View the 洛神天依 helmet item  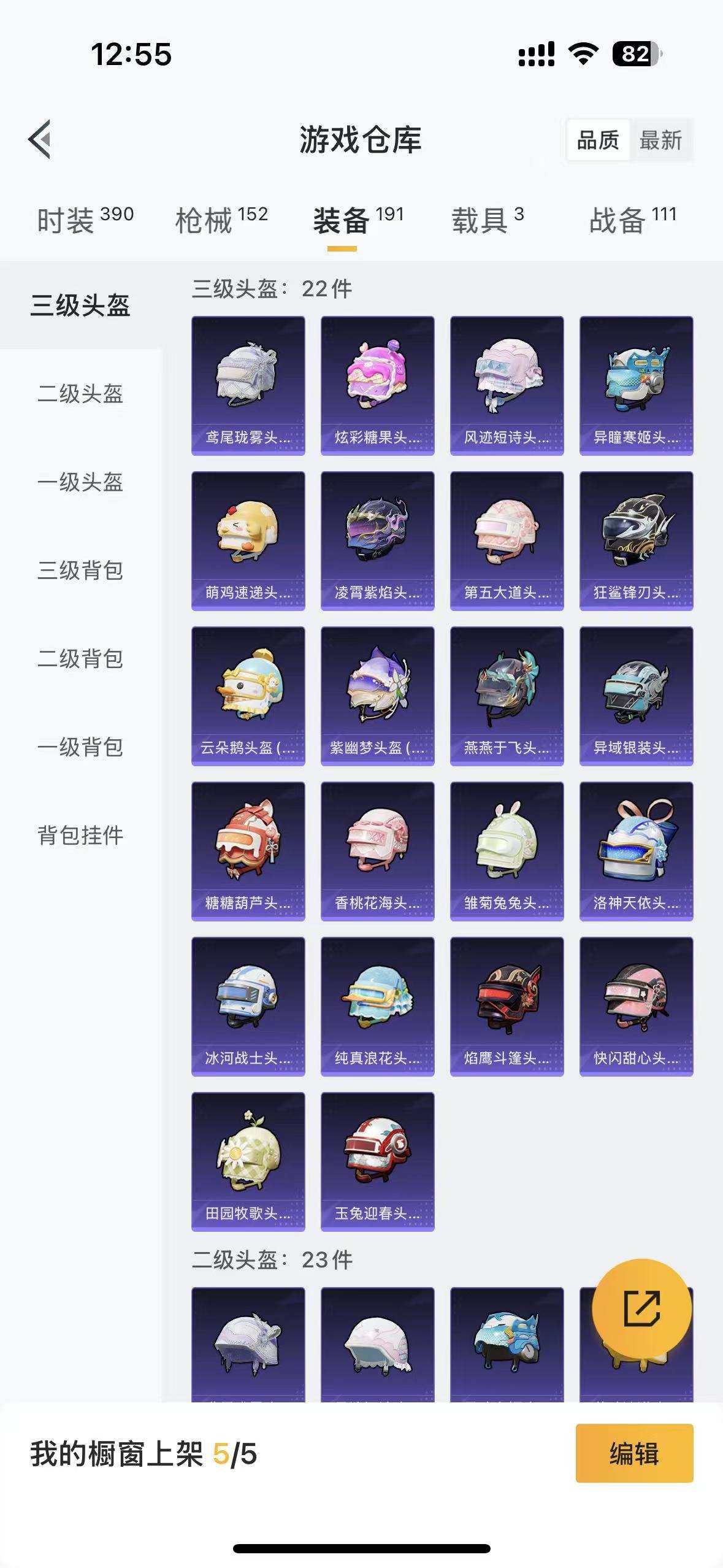[x=636, y=851]
